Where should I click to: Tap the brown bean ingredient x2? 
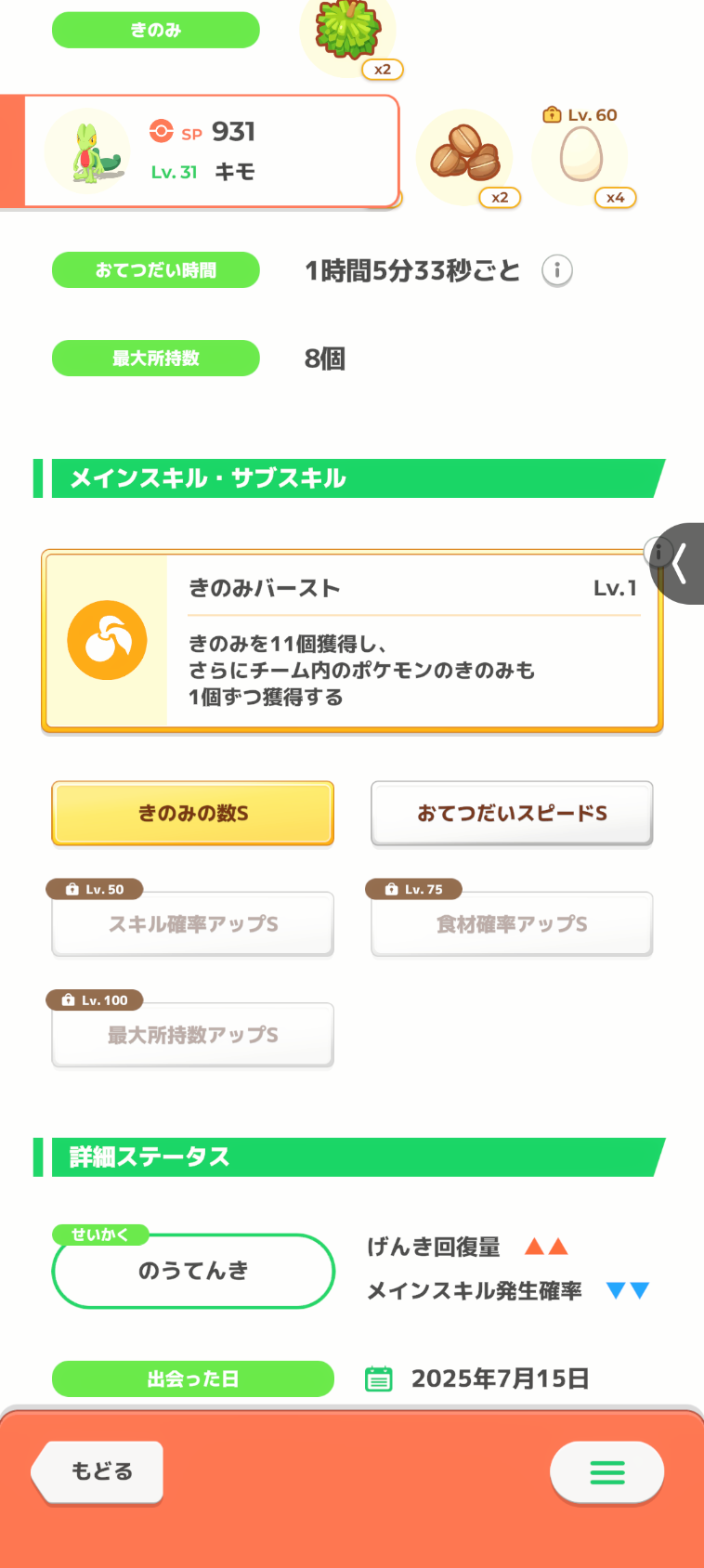[x=465, y=158]
